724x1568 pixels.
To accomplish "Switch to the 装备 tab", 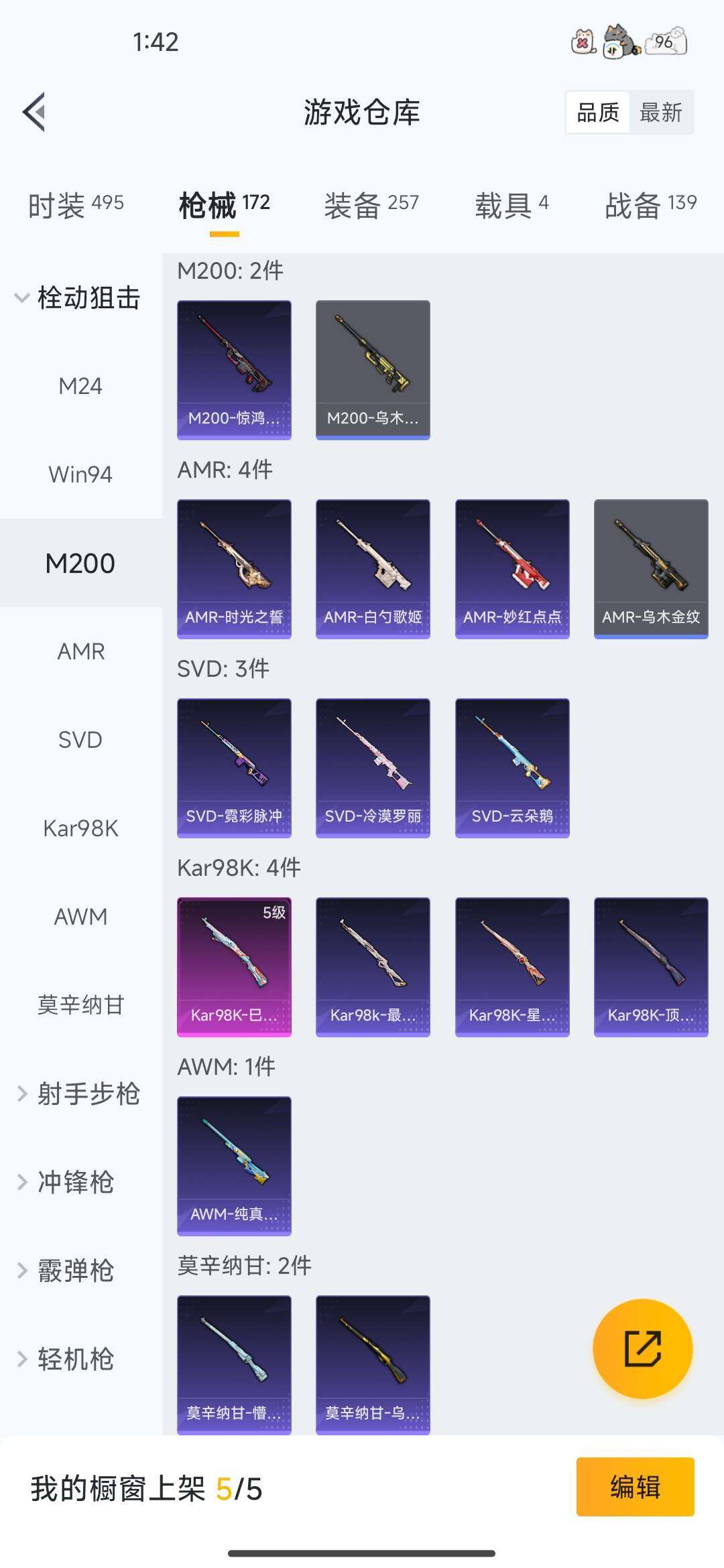I will [x=371, y=204].
